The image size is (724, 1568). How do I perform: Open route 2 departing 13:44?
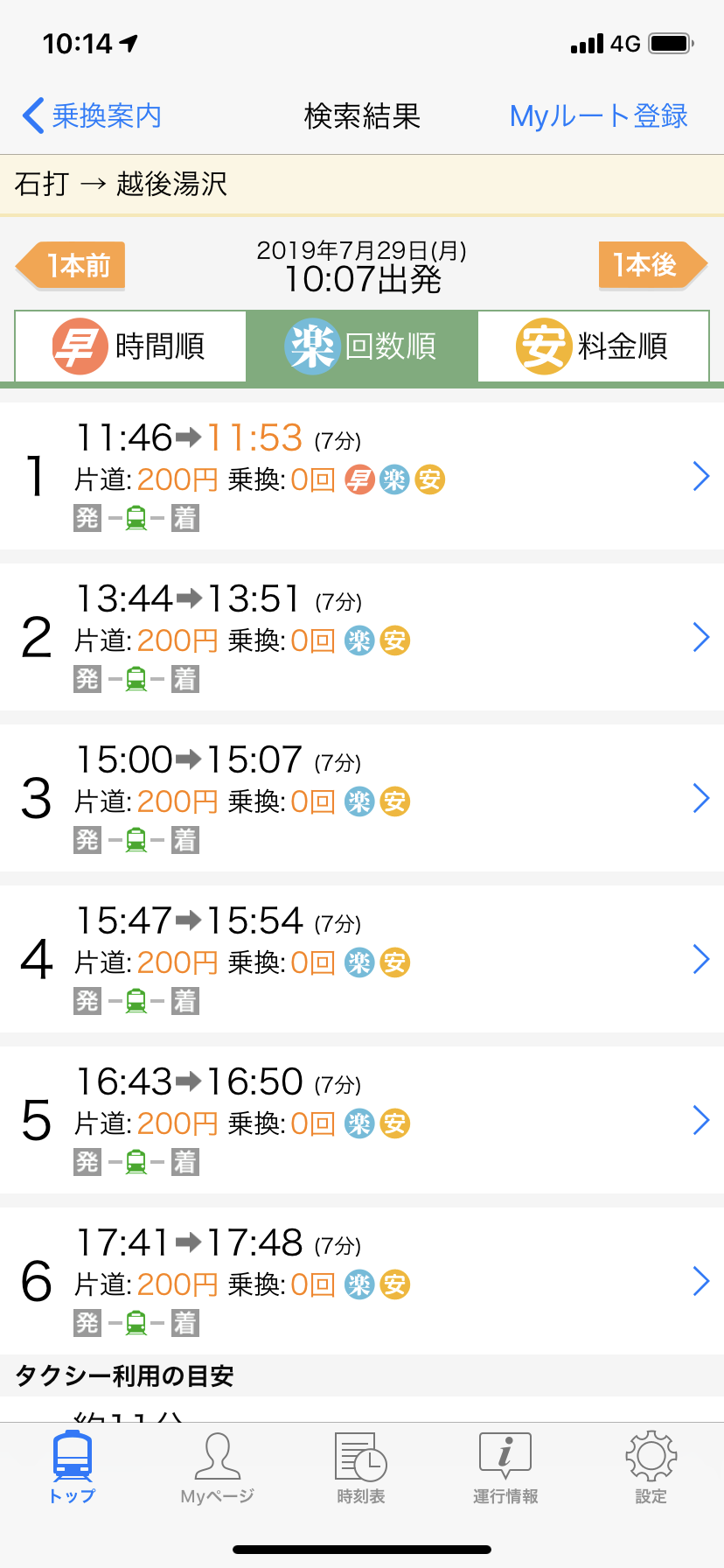[362, 637]
